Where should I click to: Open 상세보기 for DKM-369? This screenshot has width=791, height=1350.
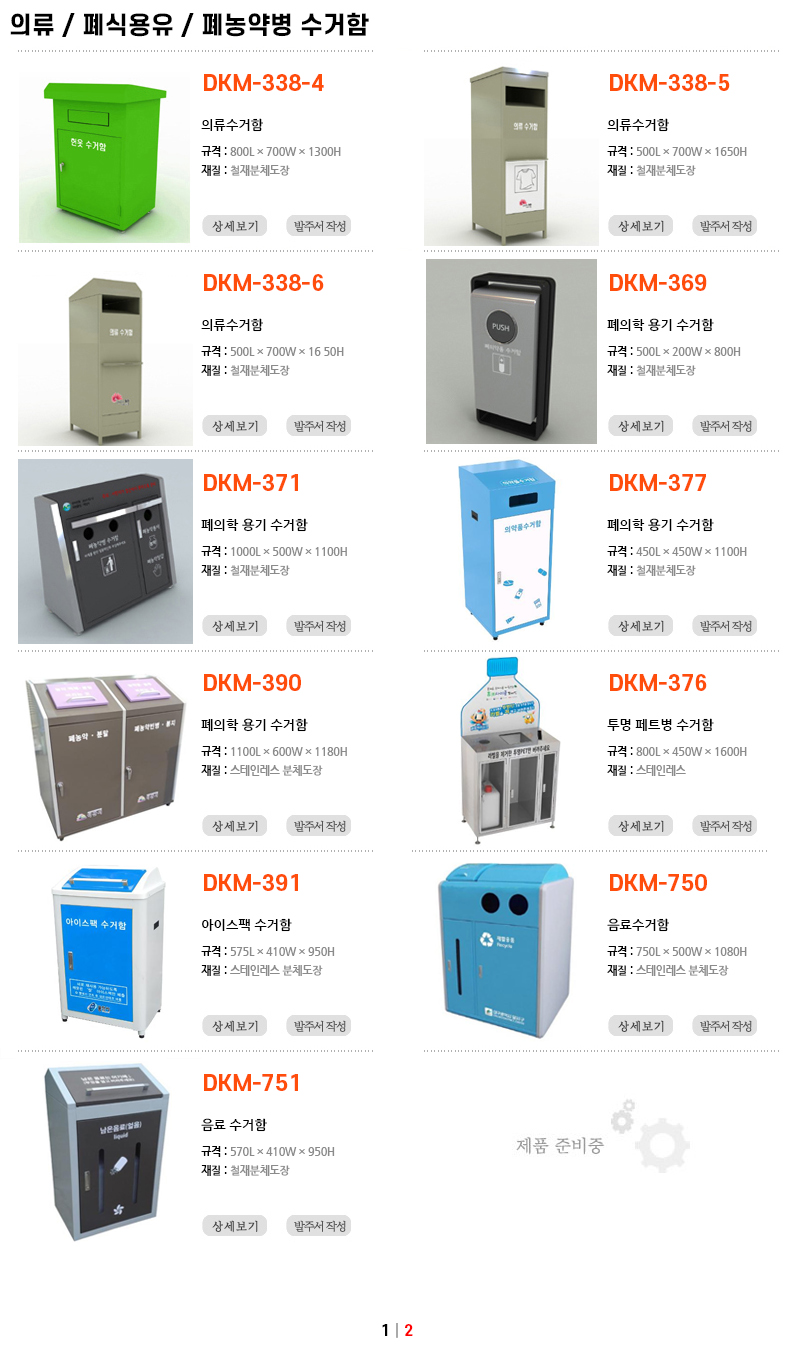point(641,426)
